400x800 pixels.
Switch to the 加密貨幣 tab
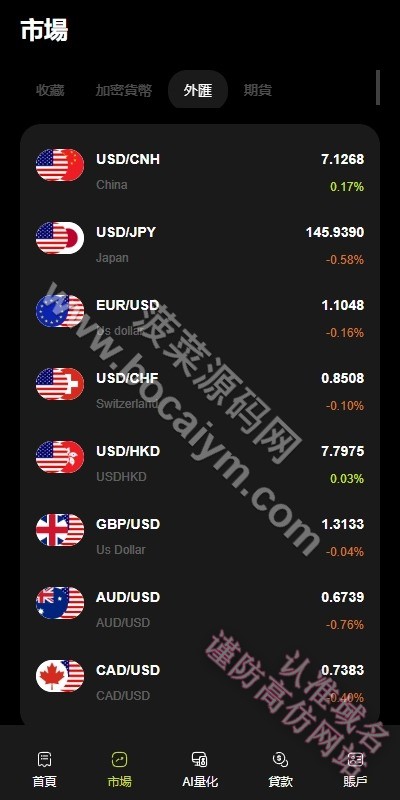(123, 90)
